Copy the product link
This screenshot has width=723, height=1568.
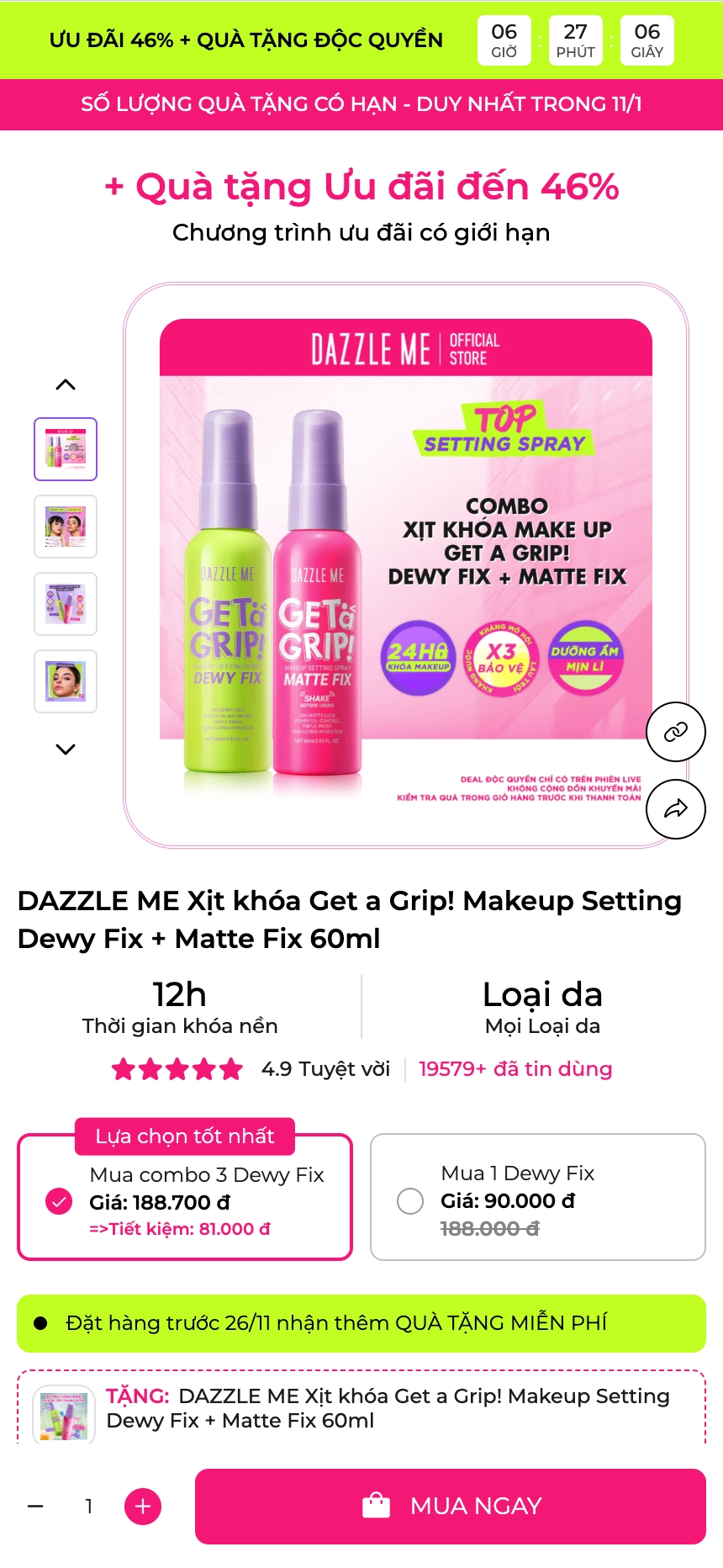(675, 732)
